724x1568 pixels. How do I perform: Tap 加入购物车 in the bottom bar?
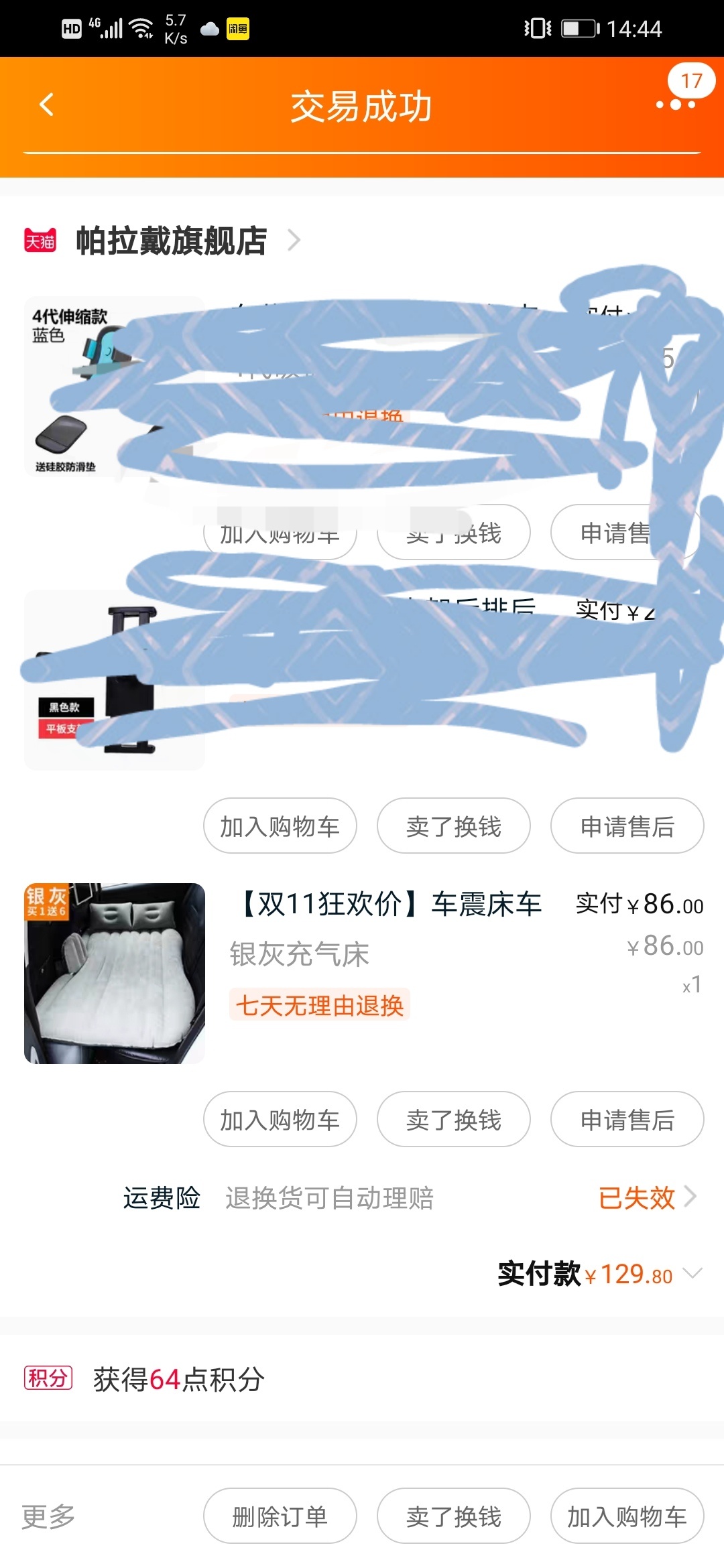tap(627, 1516)
